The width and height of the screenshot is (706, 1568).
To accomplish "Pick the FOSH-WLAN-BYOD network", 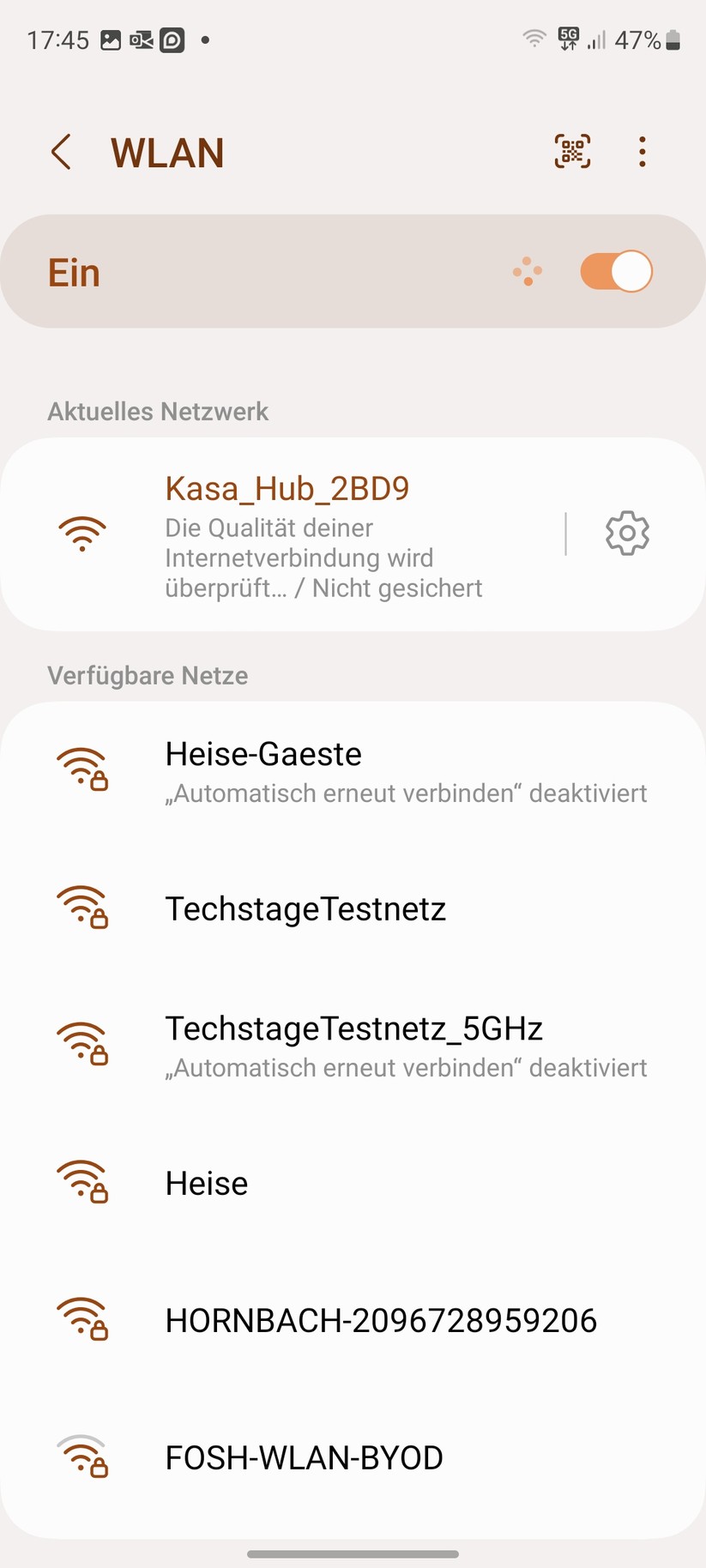I will click(x=352, y=1457).
